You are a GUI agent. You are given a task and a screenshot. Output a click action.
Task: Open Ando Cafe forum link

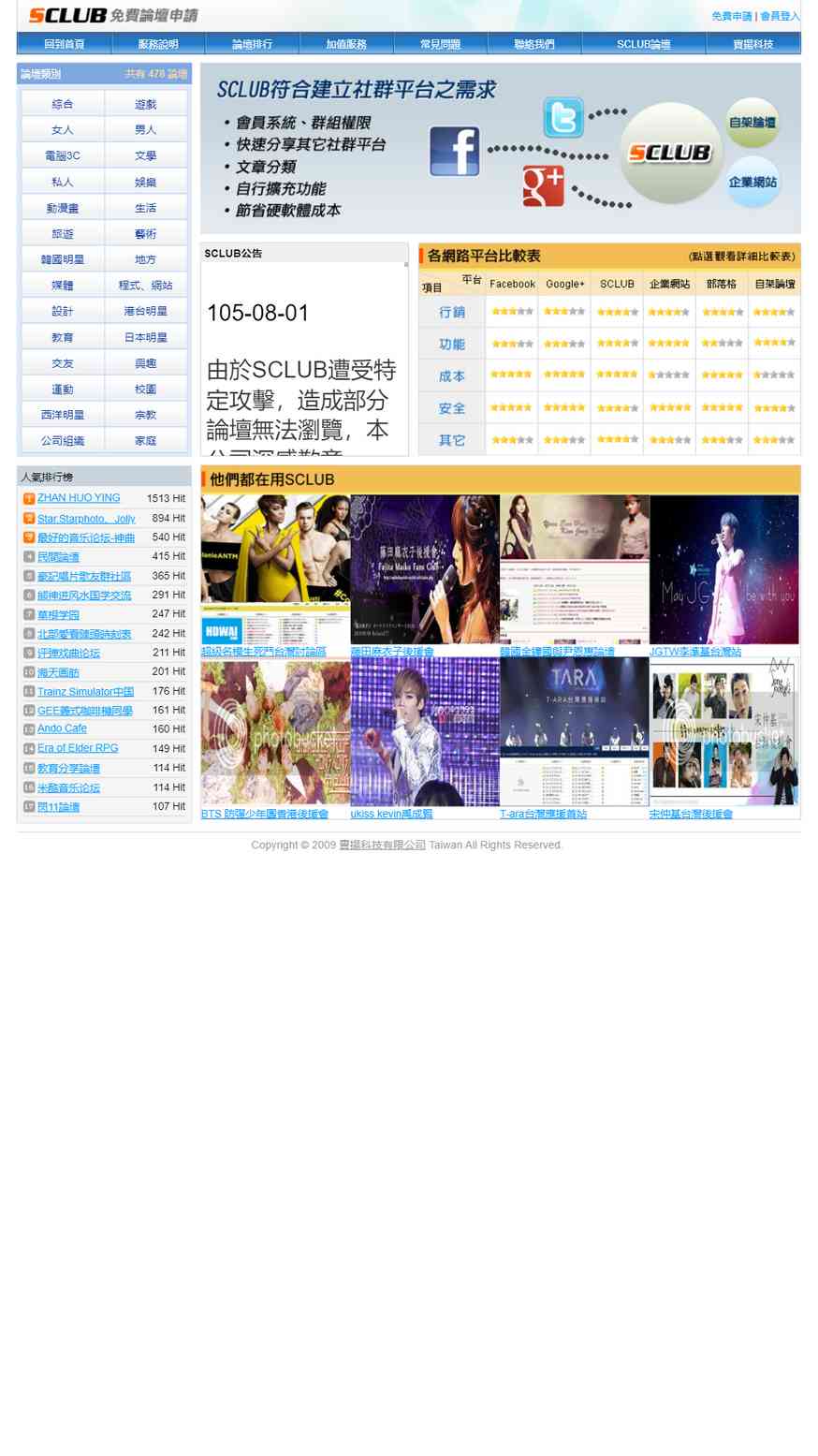(62, 728)
